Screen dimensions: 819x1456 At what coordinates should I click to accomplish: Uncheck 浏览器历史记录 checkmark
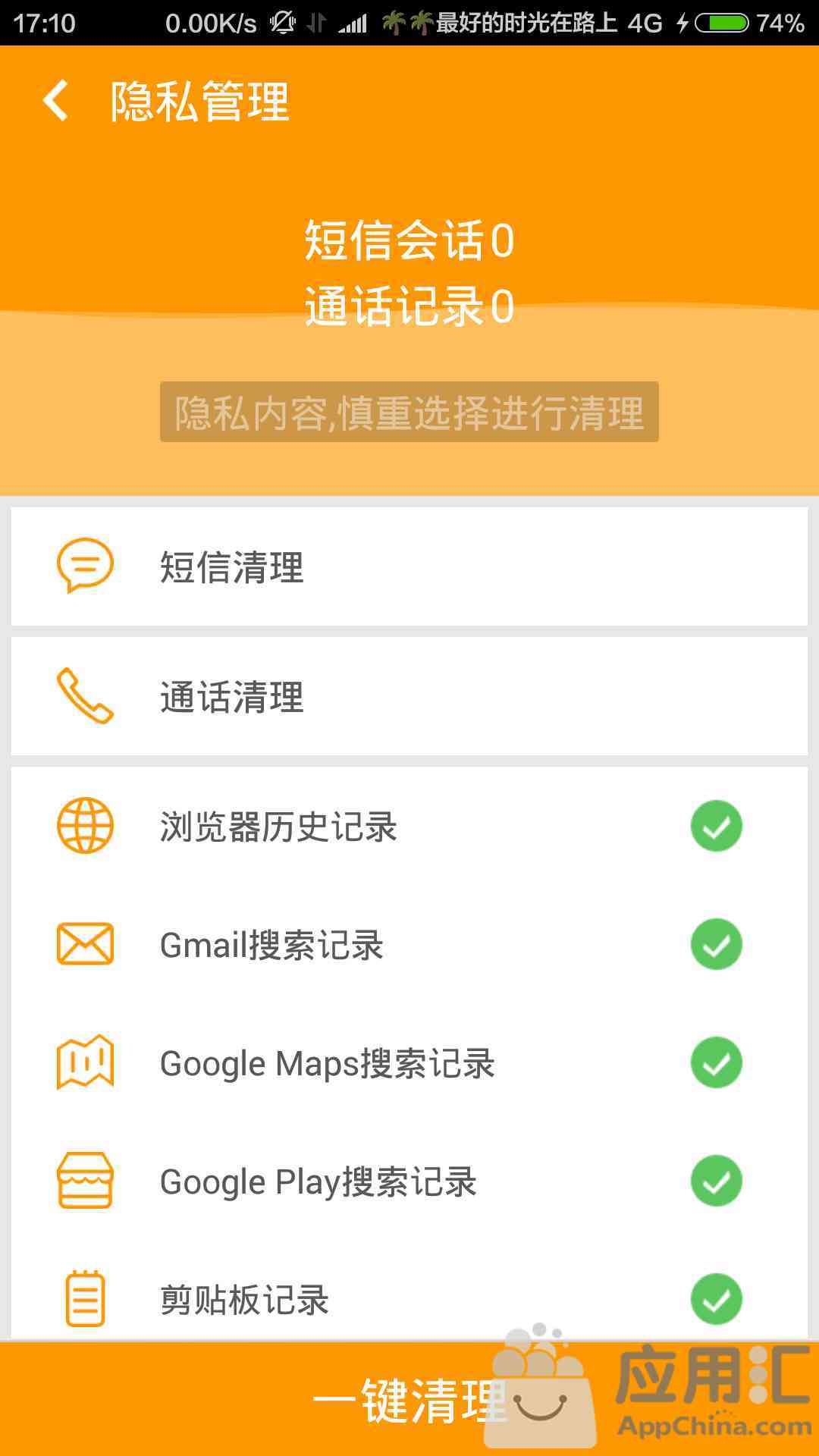pyautogui.click(x=716, y=826)
